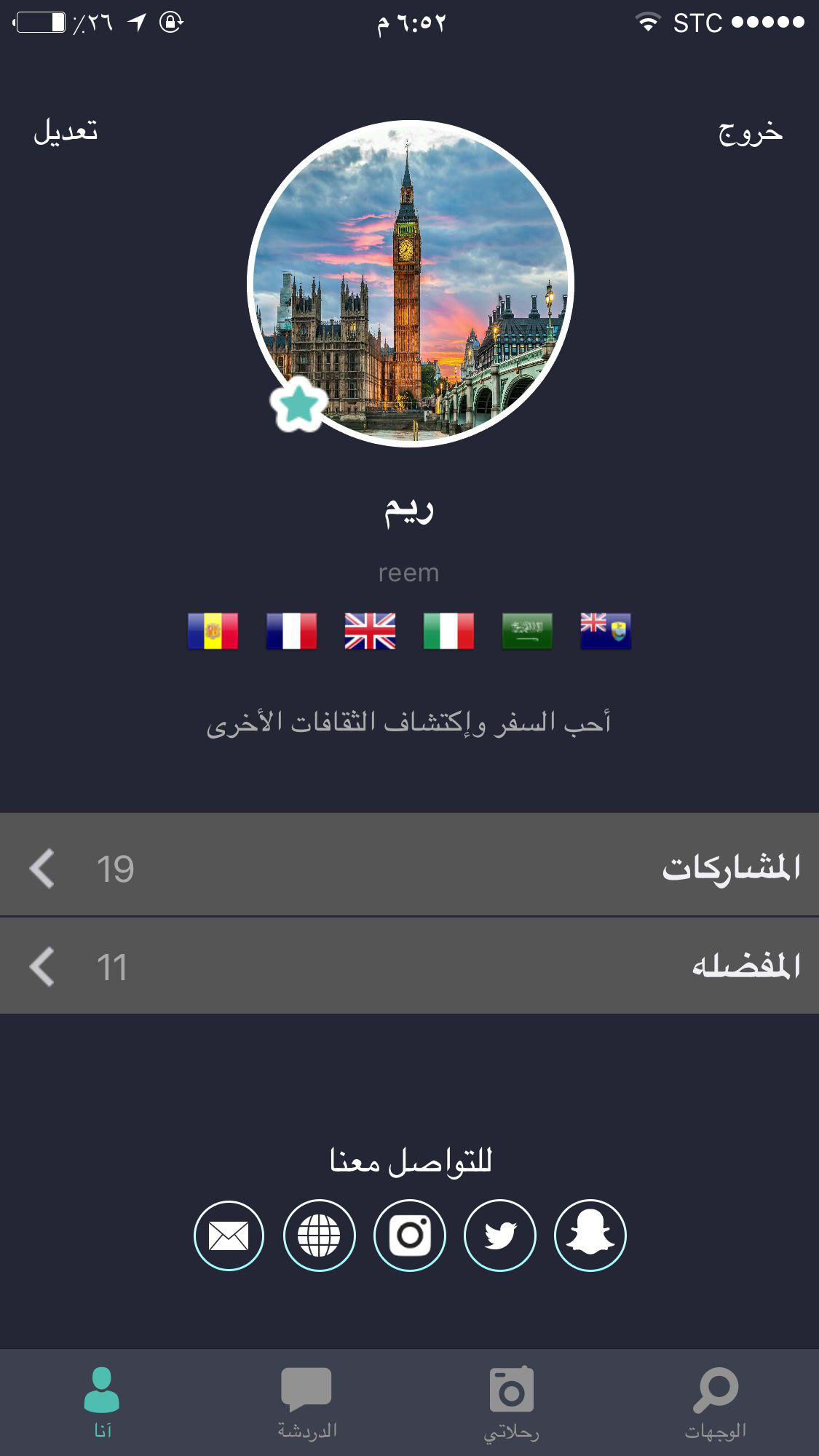
Task: Open the المشاركات row with 19 posts
Action: (x=409, y=866)
